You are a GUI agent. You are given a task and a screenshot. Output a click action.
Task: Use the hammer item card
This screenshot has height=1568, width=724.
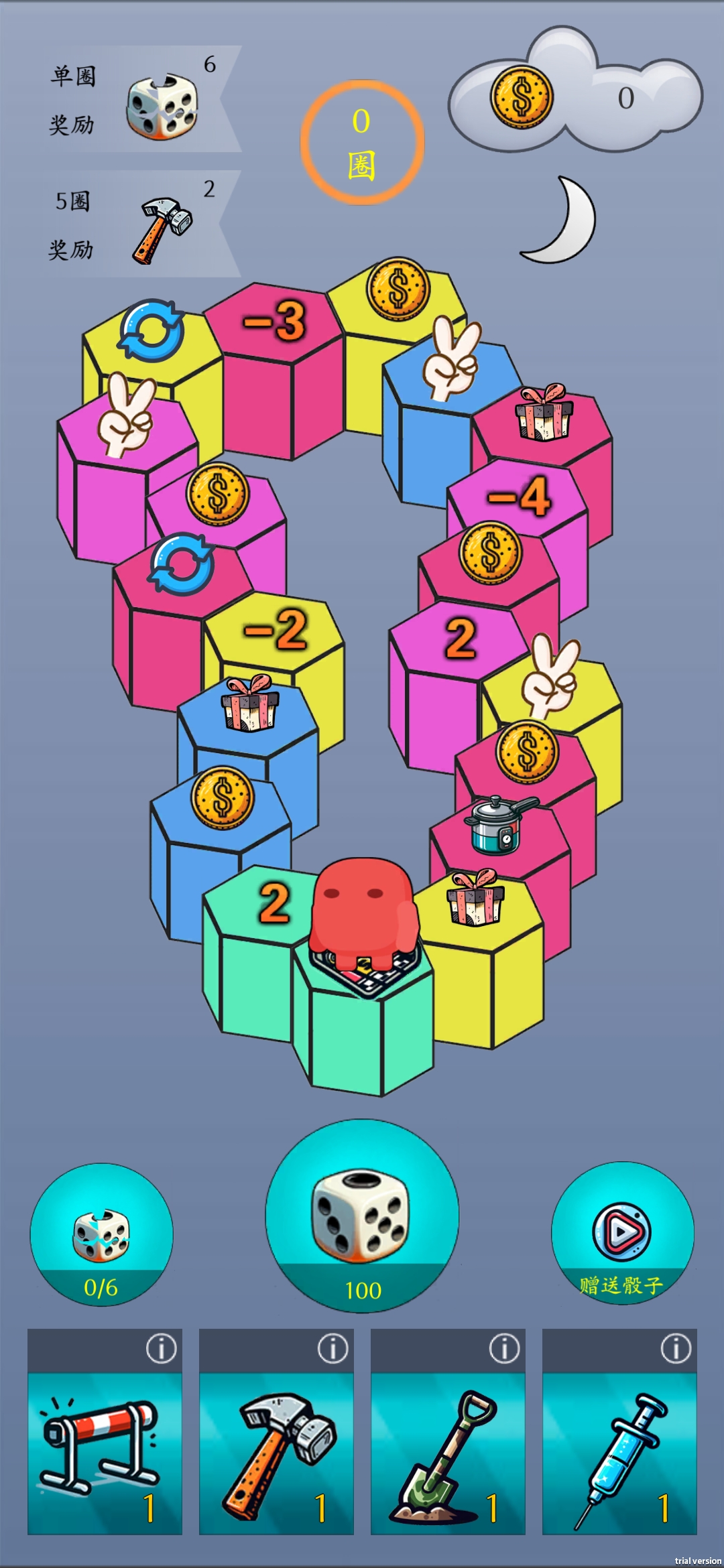[x=278, y=1447]
